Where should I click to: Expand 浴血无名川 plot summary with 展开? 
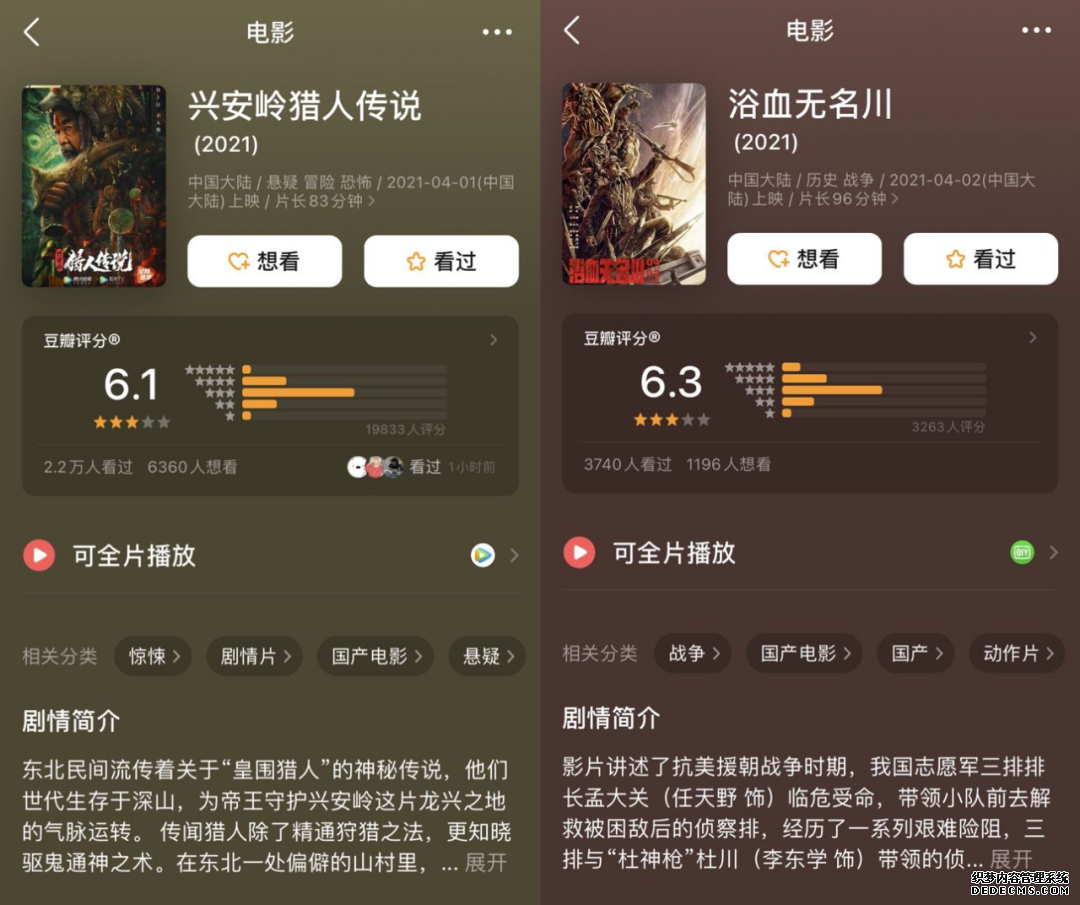click(1011, 859)
